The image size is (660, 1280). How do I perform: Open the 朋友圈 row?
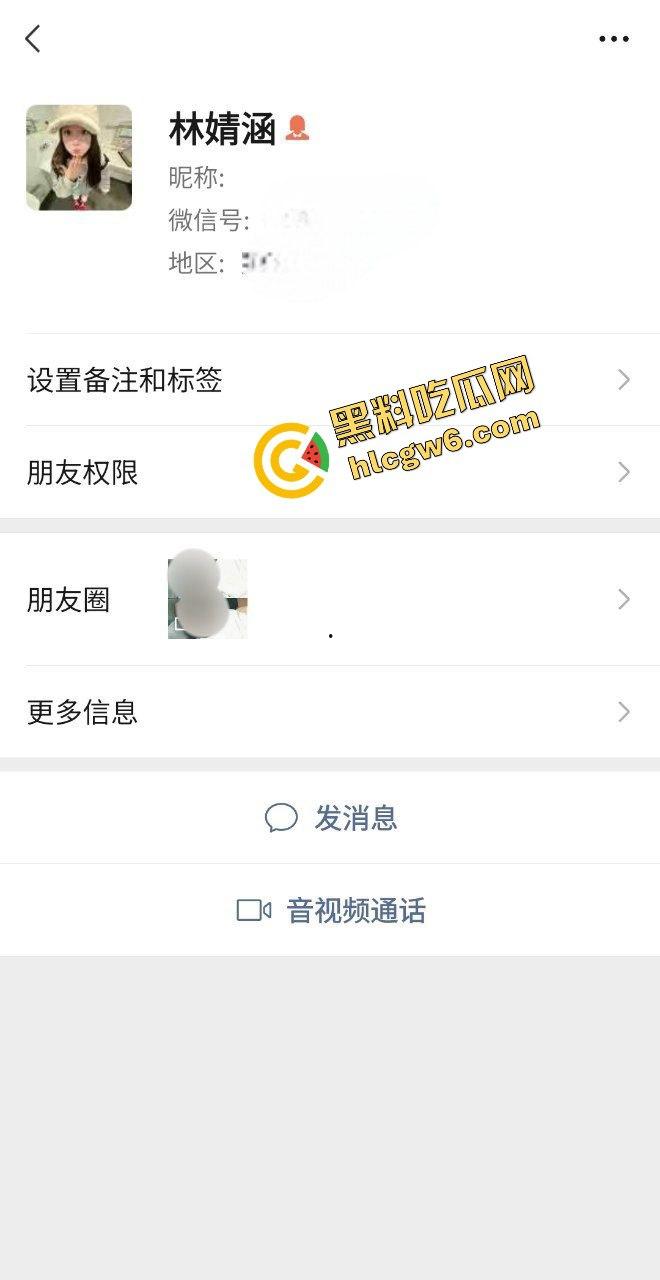330,599
